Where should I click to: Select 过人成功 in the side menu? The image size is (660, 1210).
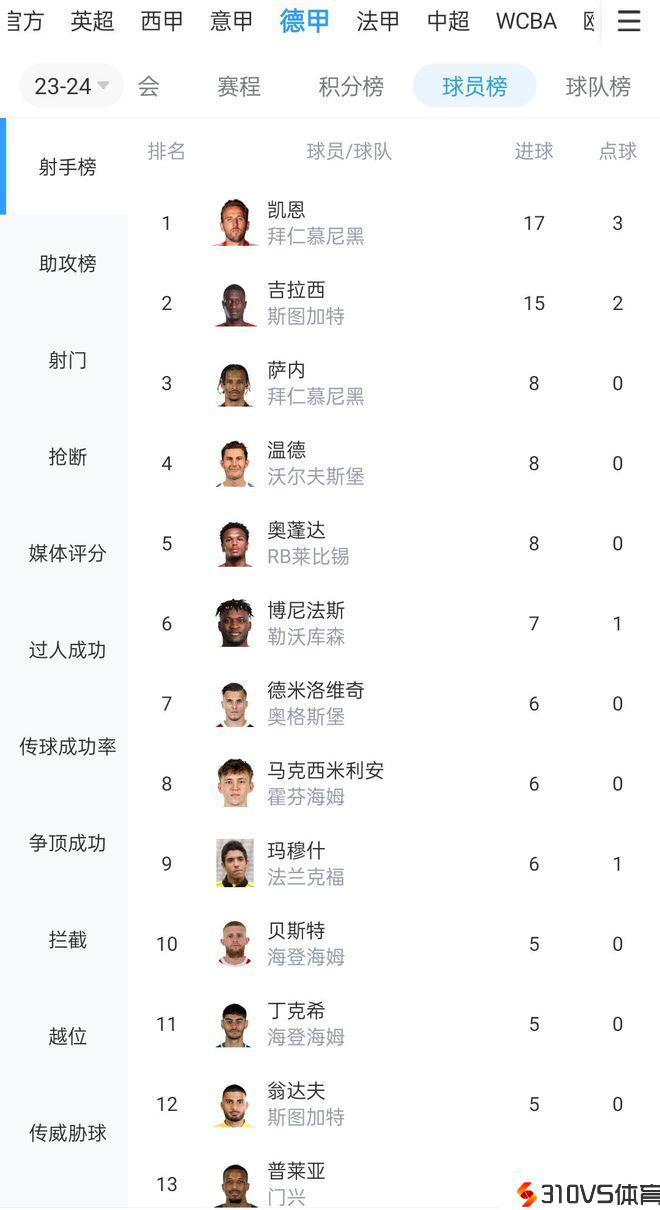pyautogui.click(x=67, y=651)
